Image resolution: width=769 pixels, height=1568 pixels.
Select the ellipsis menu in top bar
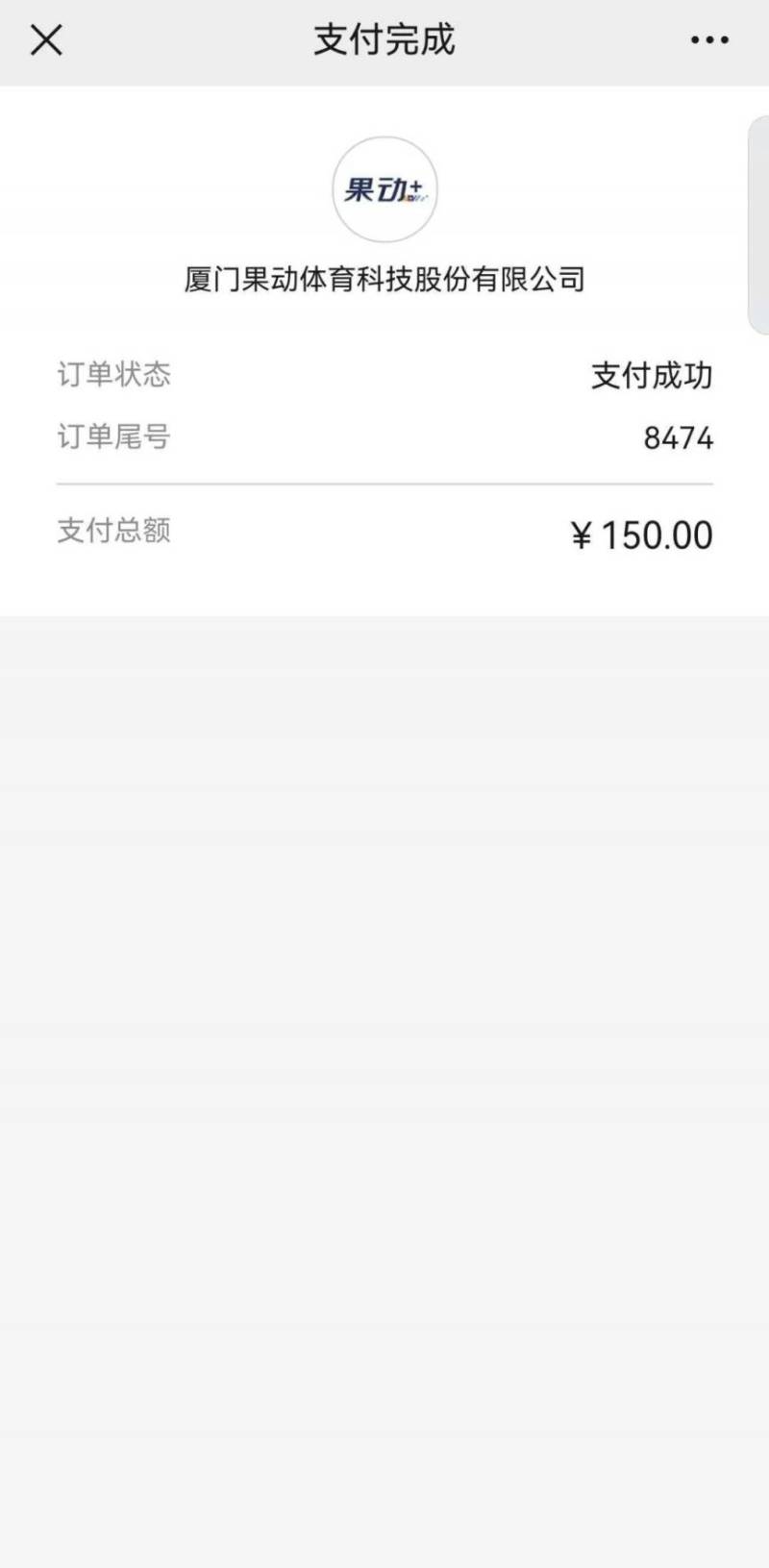click(707, 39)
